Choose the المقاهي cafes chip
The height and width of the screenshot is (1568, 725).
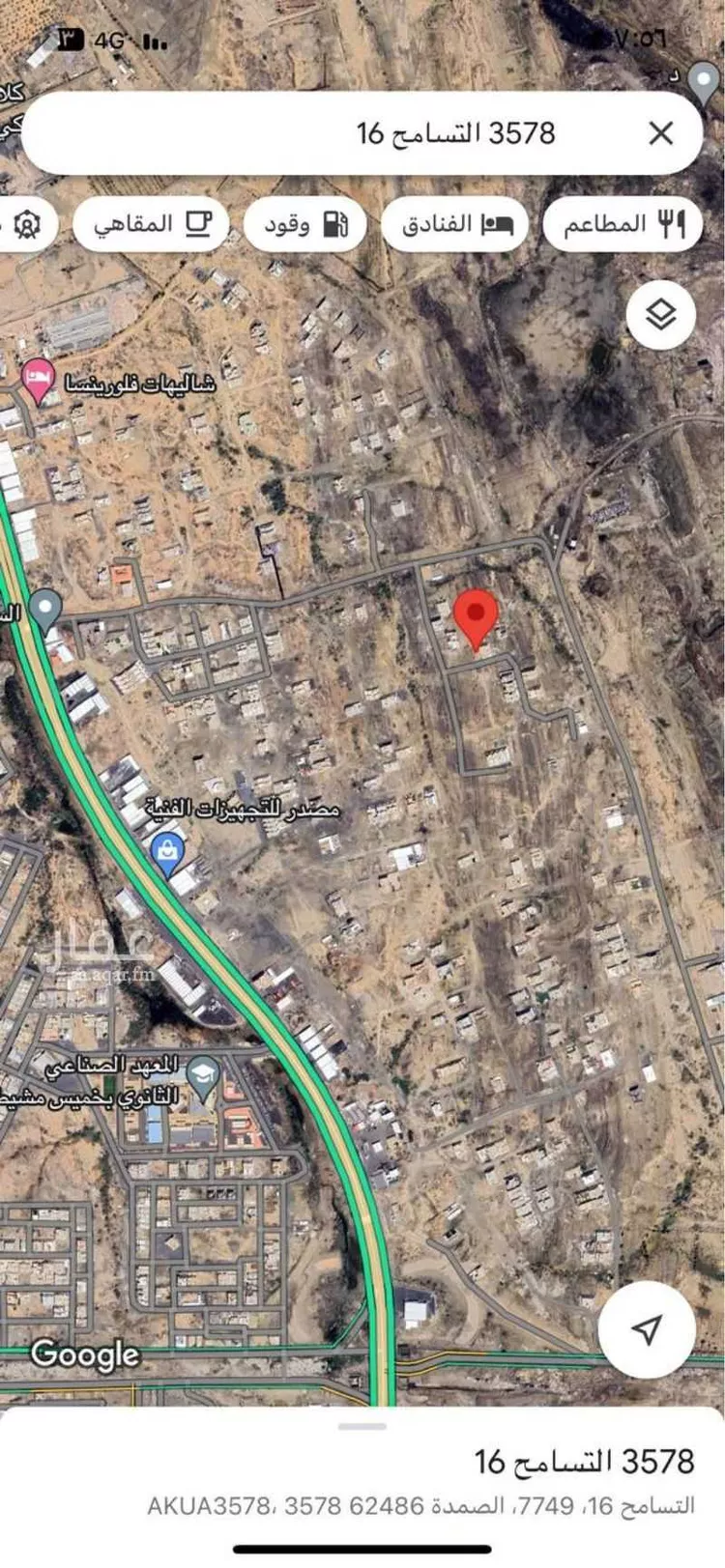point(151,224)
